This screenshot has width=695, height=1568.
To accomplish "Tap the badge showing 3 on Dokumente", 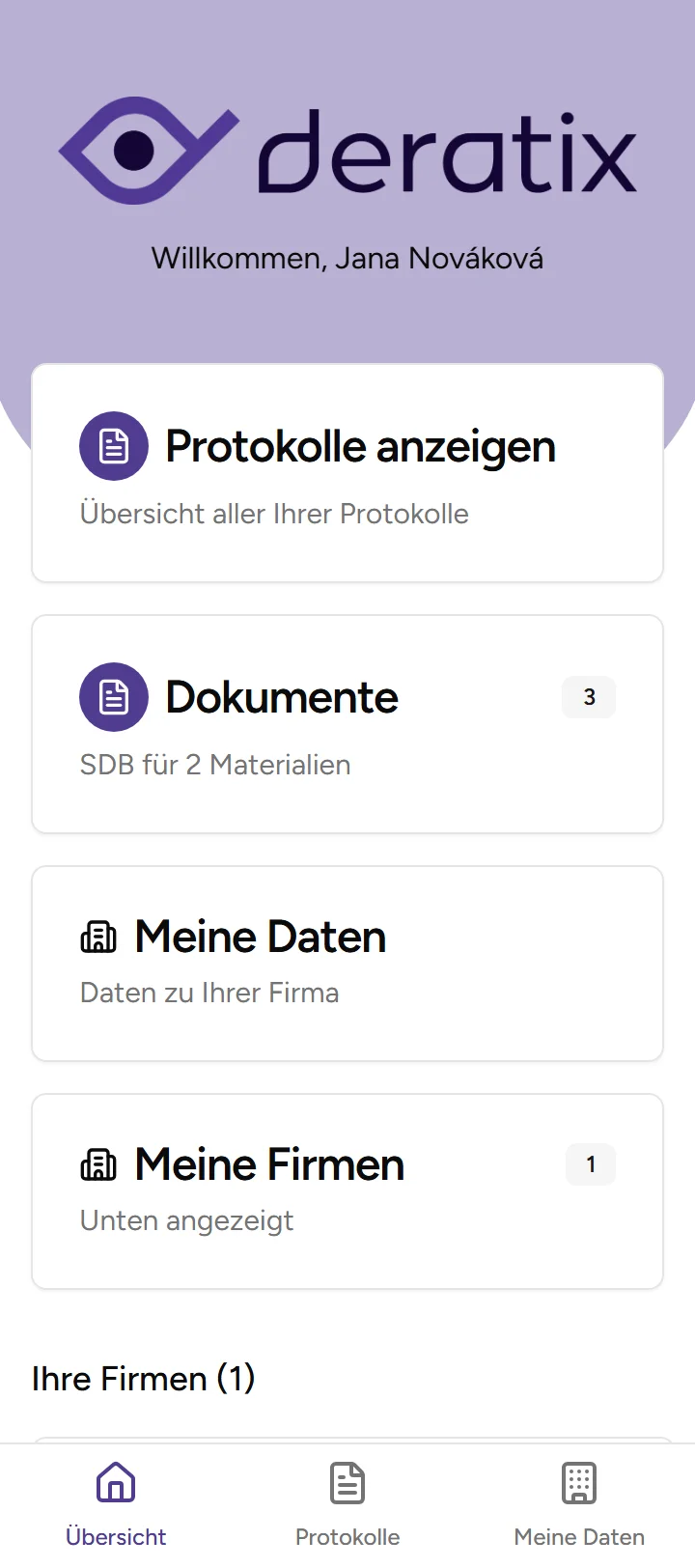I will [589, 696].
